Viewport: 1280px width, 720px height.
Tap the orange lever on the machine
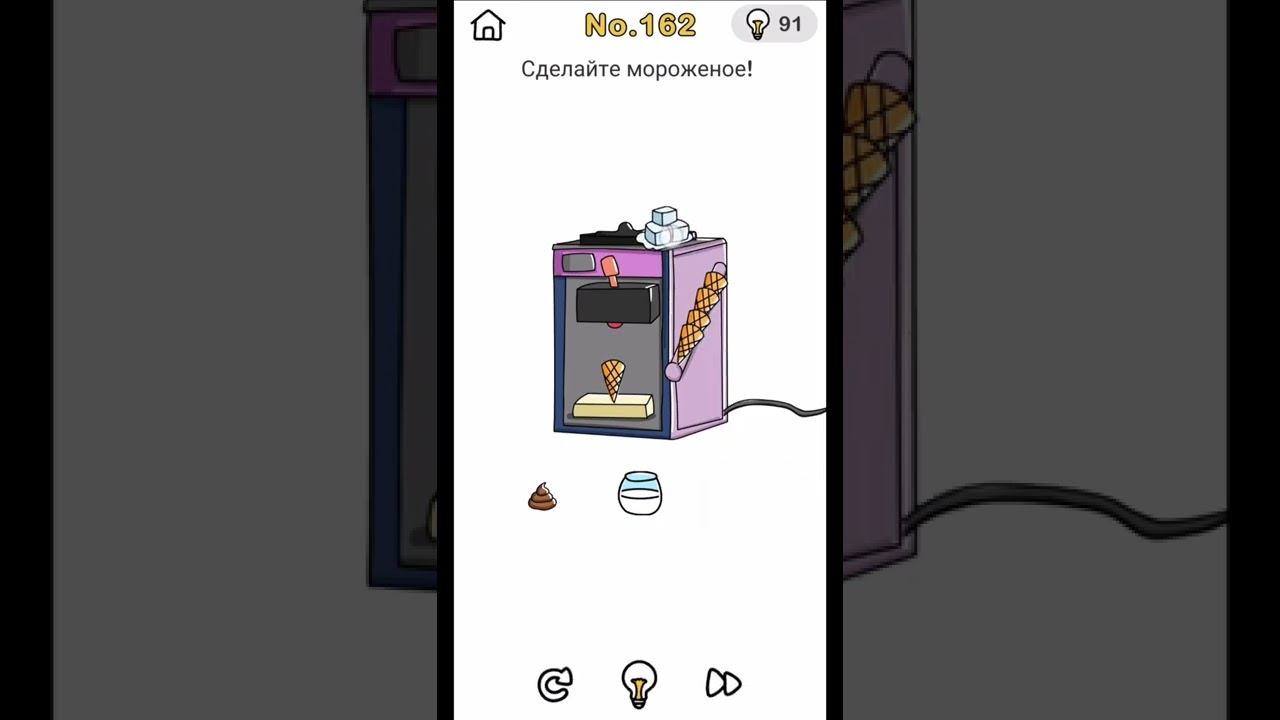(610, 270)
